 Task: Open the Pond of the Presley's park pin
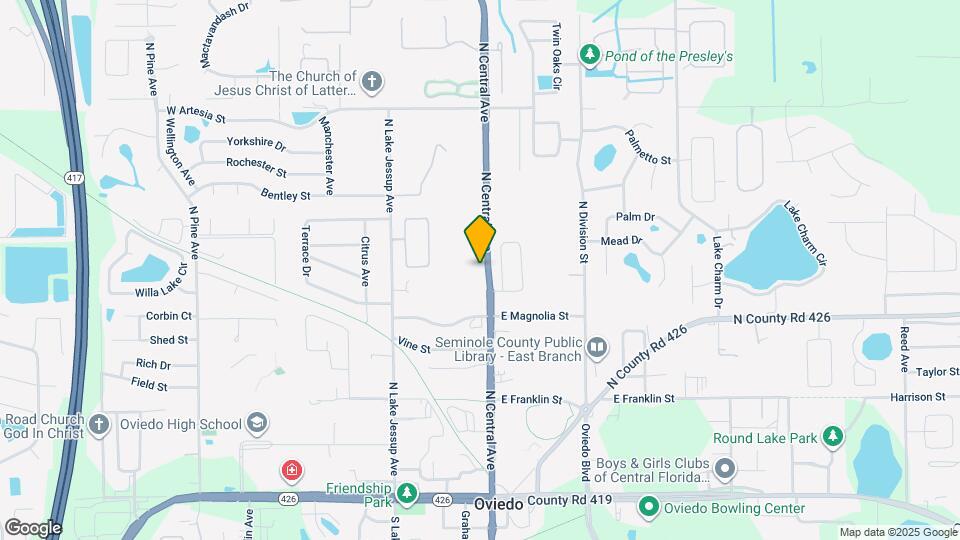pos(590,54)
